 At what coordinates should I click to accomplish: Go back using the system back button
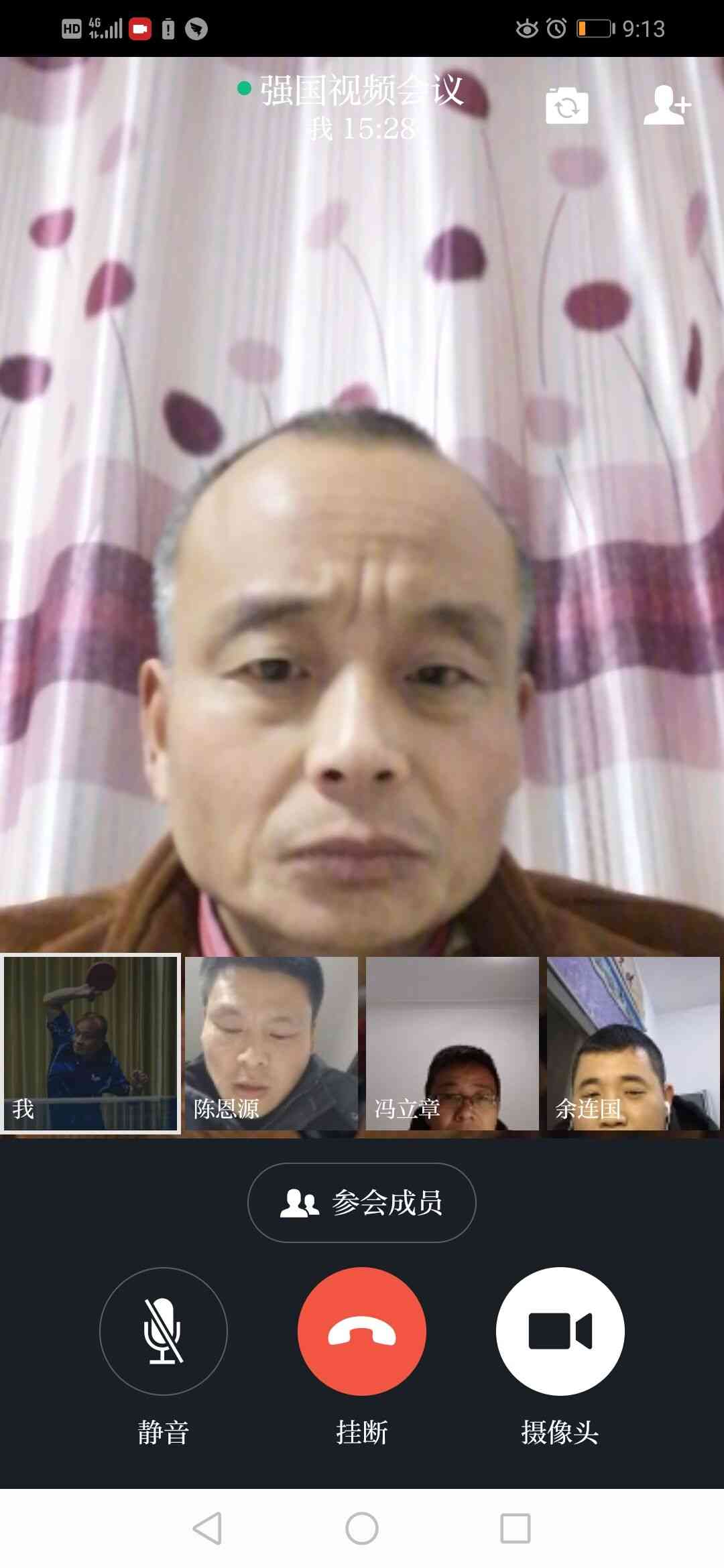(207, 1528)
